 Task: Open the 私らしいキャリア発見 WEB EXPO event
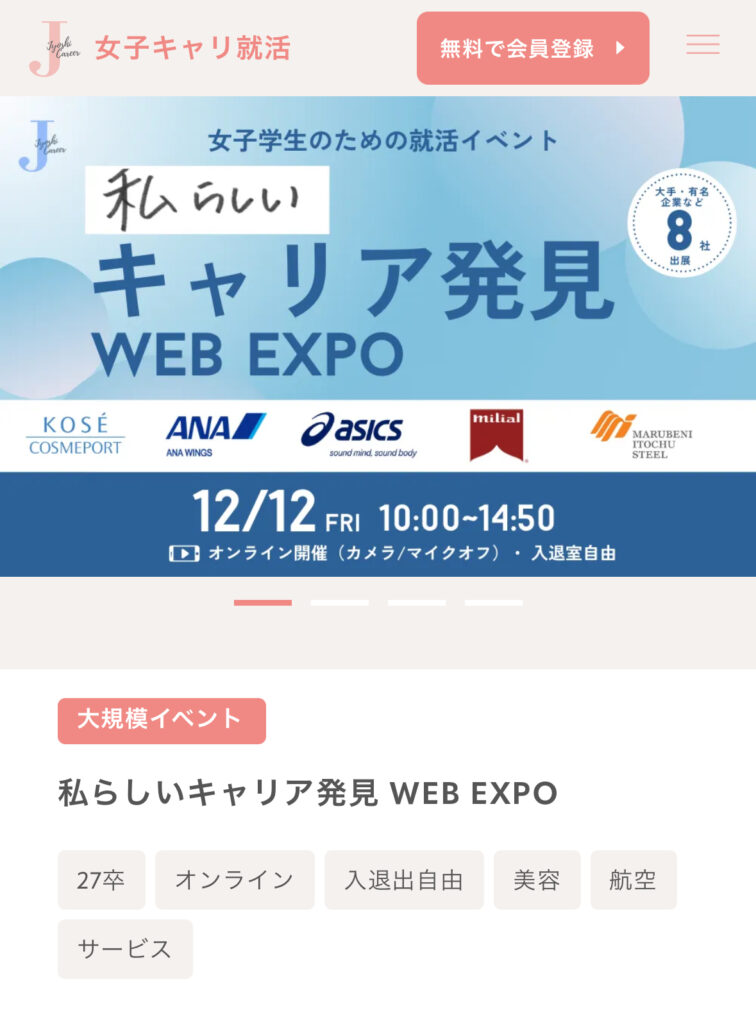pyautogui.click(x=307, y=793)
